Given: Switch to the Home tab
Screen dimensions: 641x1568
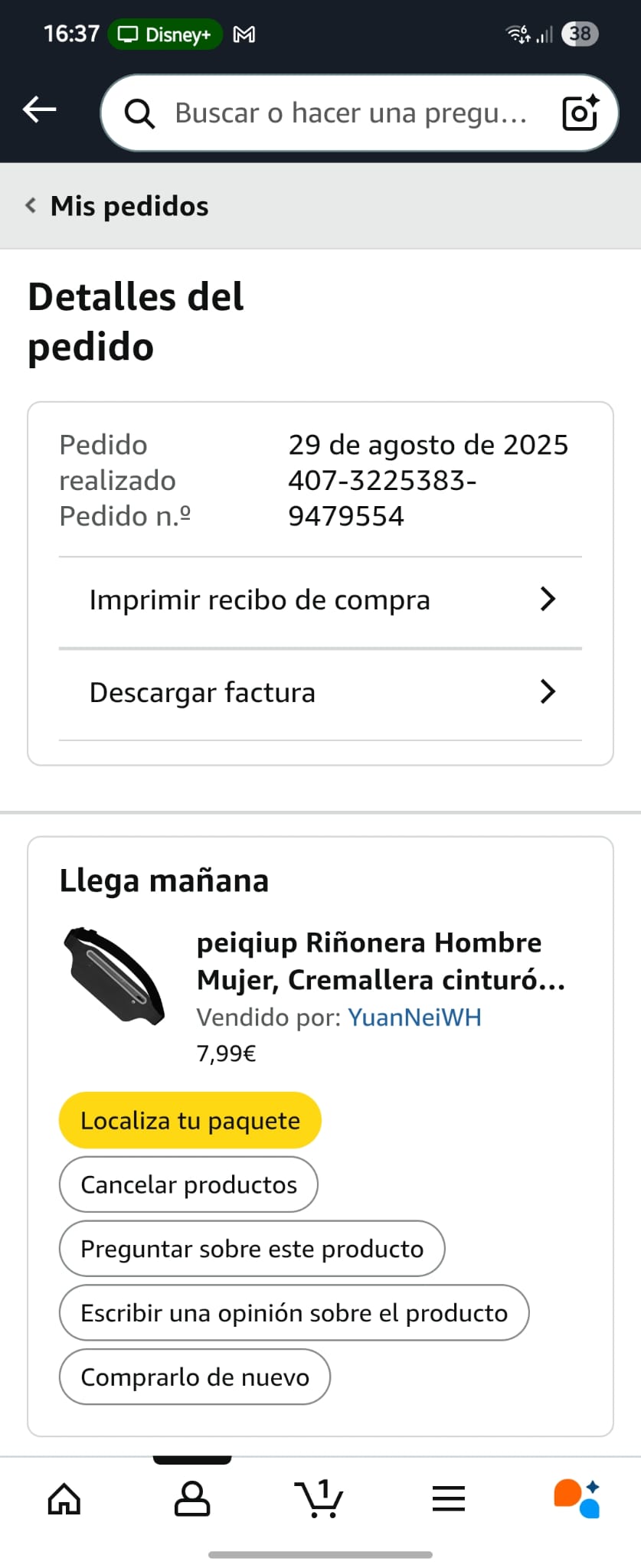Looking at the screenshot, I should pyautogui.click(x=64, y=1499).
